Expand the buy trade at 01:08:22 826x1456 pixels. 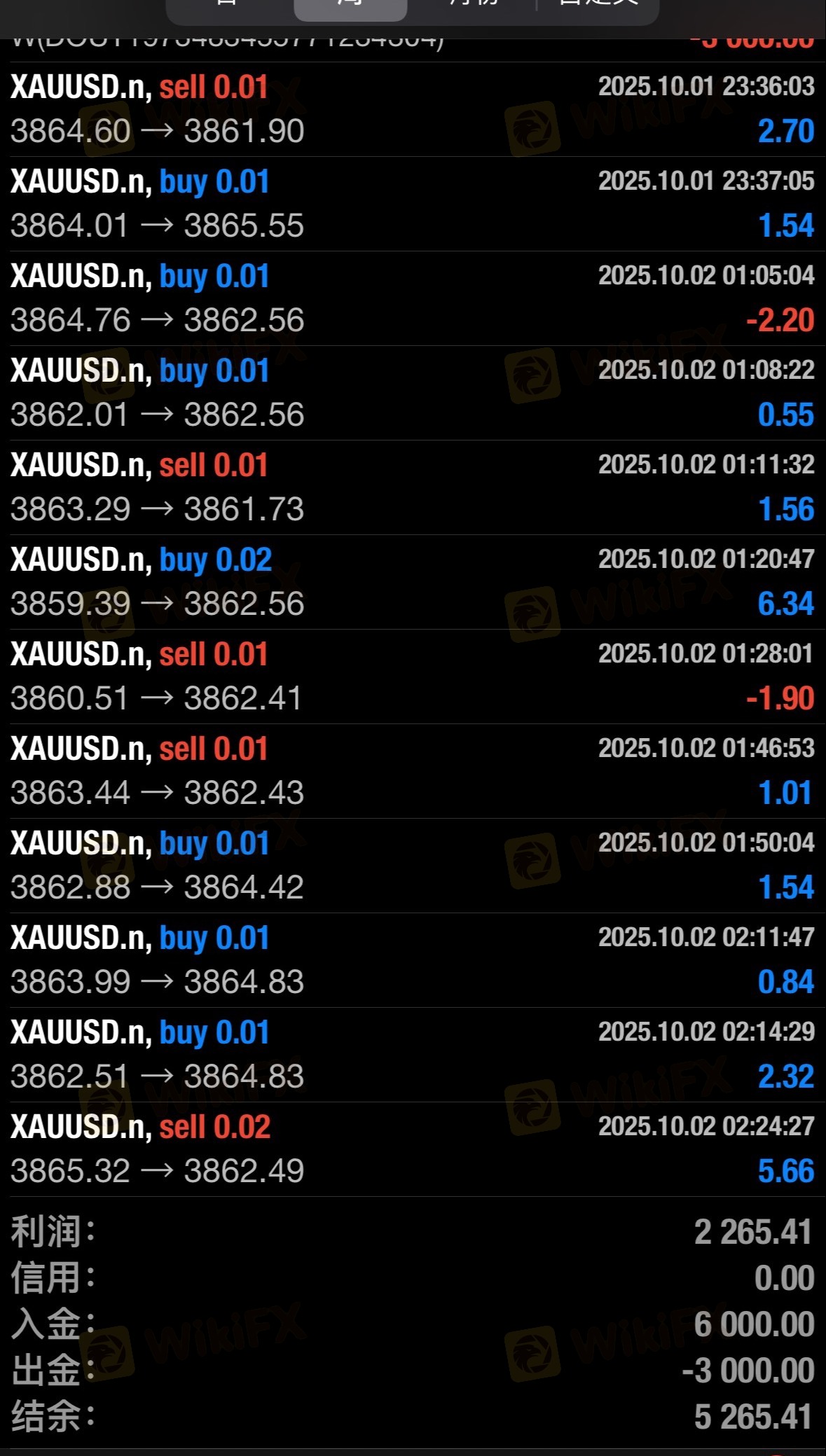413,393
